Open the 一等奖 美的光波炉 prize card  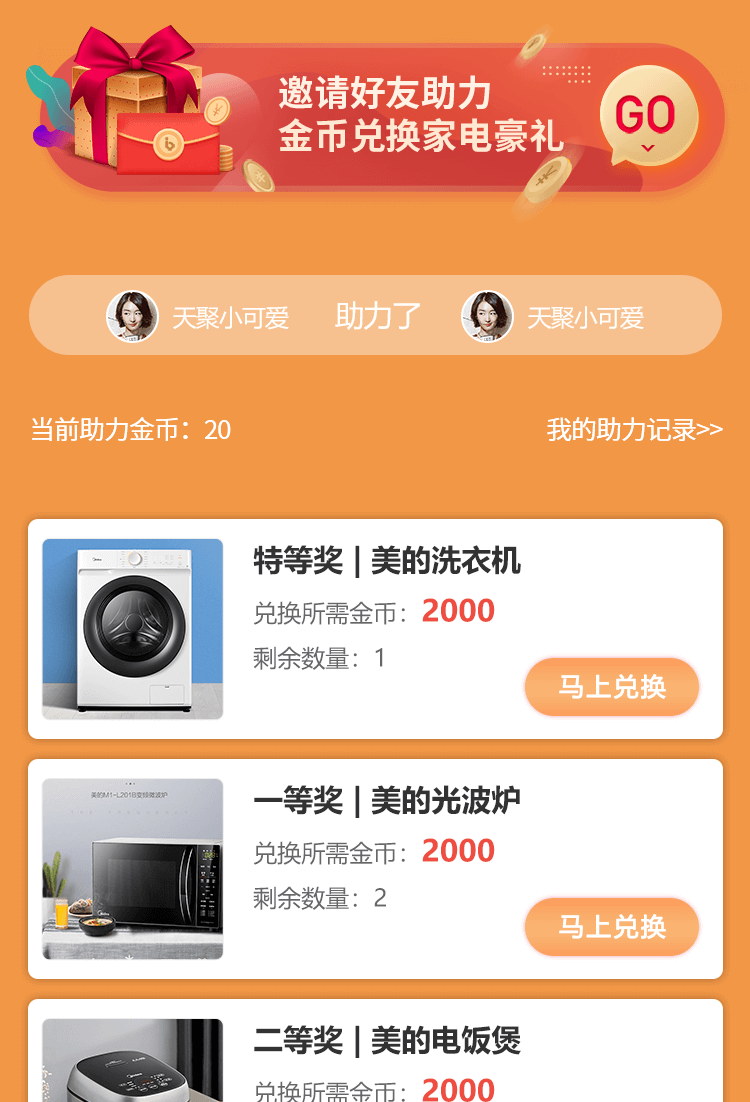386,802
